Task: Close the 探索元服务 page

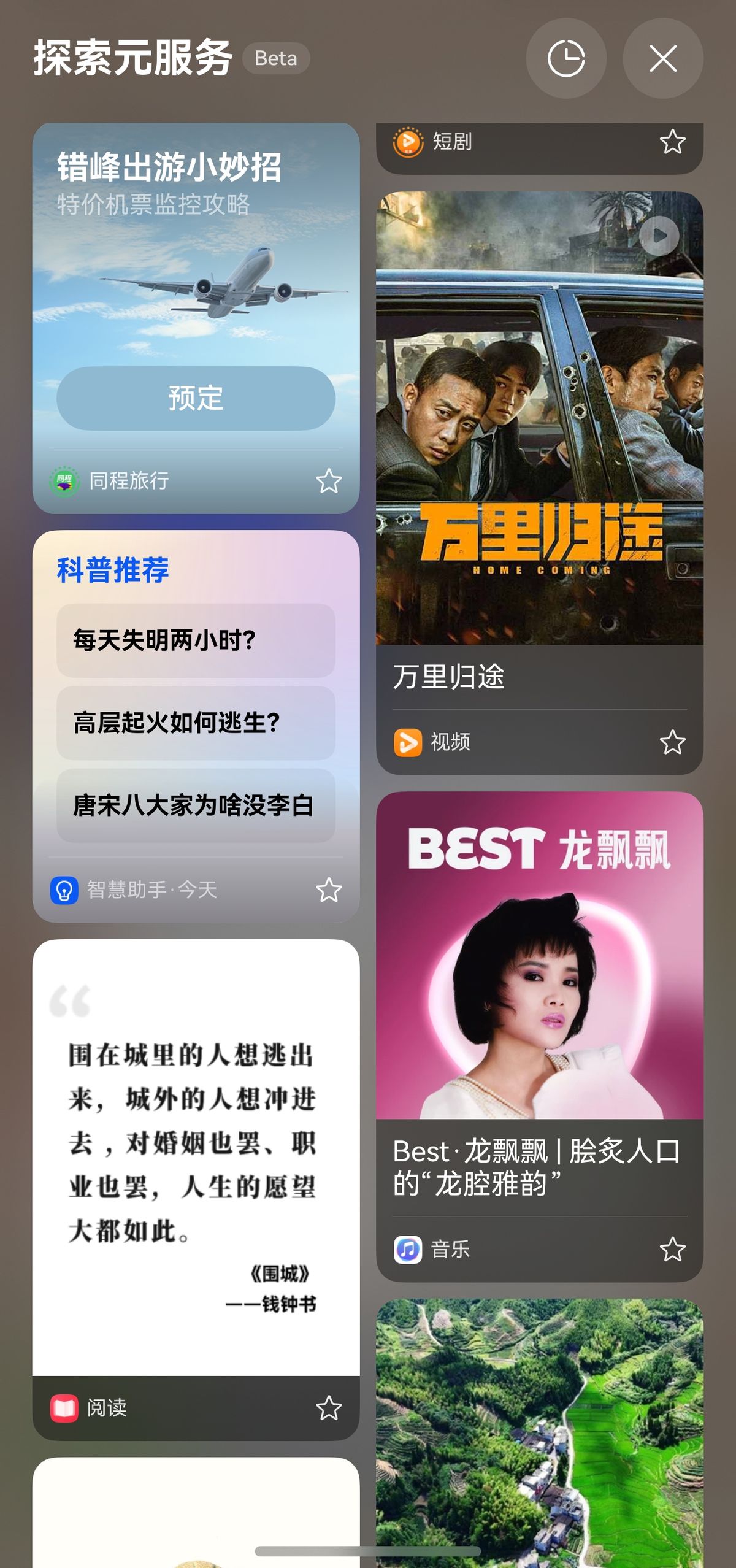Action: tap(662, 59)
